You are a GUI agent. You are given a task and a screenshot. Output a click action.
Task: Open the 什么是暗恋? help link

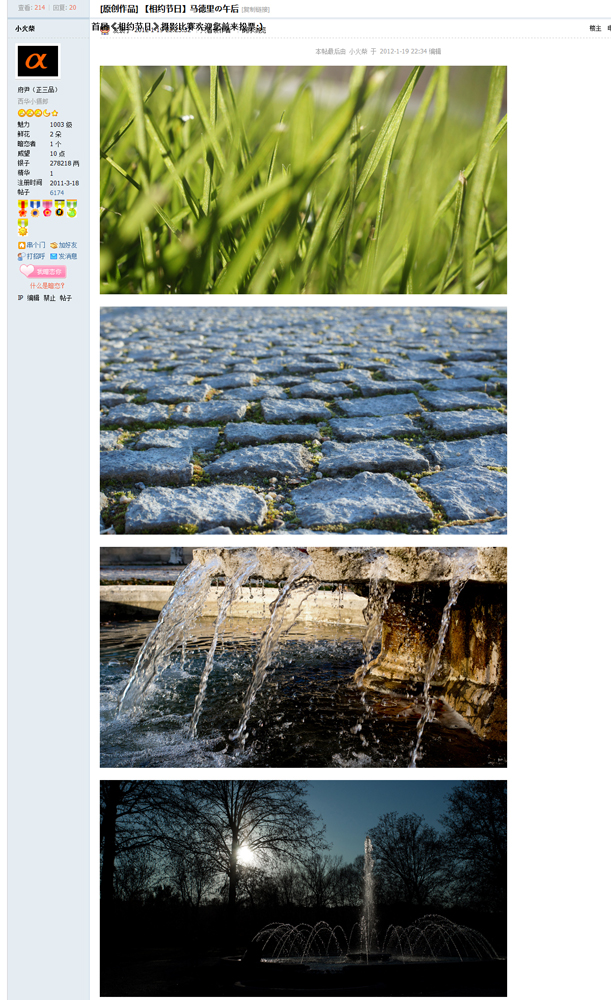[x=47, y=286]
